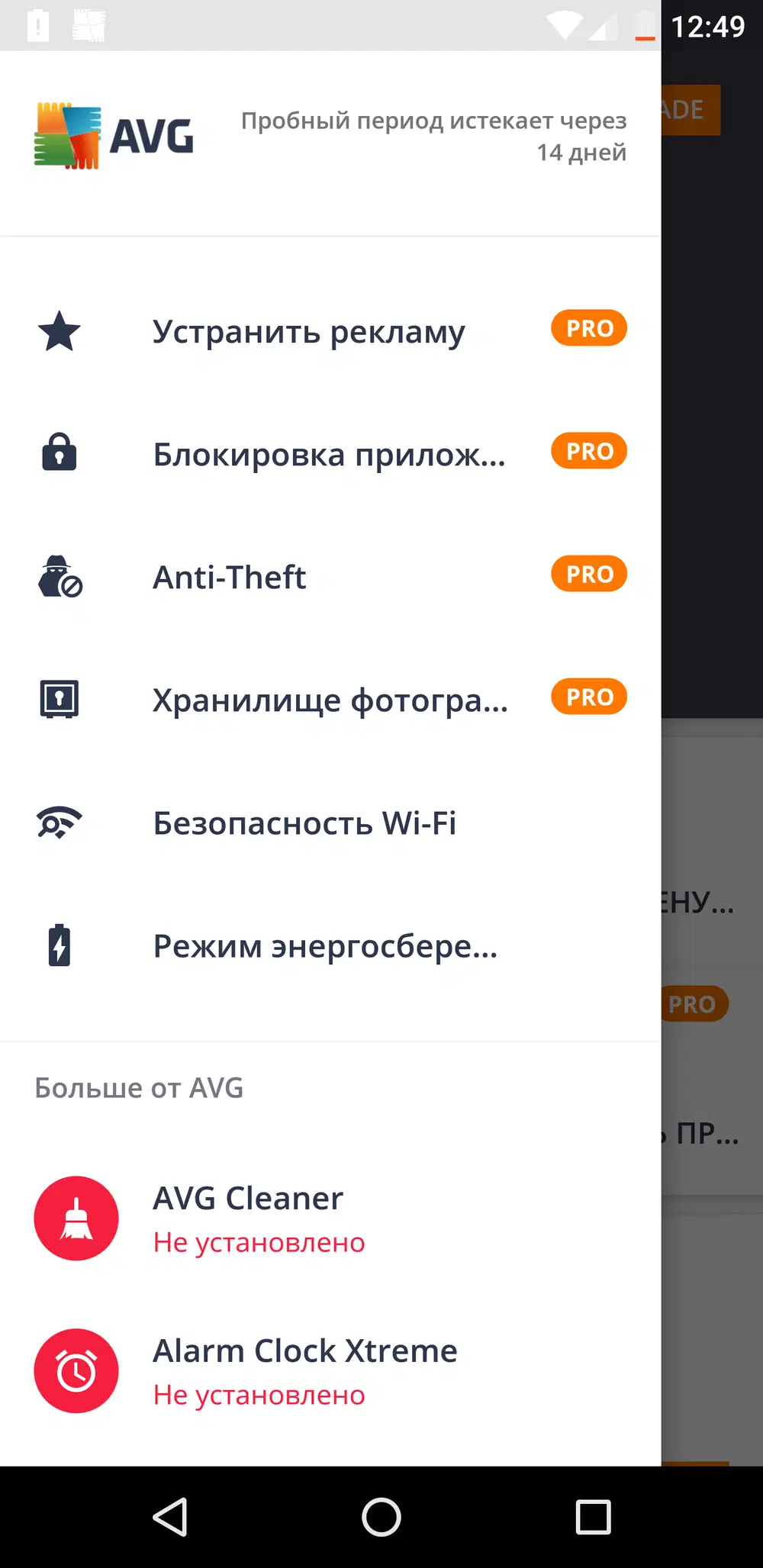Open Хранилище фотографий item
Screen dimensions: 763x1568
pyautogui.click(x=330, y=700)
